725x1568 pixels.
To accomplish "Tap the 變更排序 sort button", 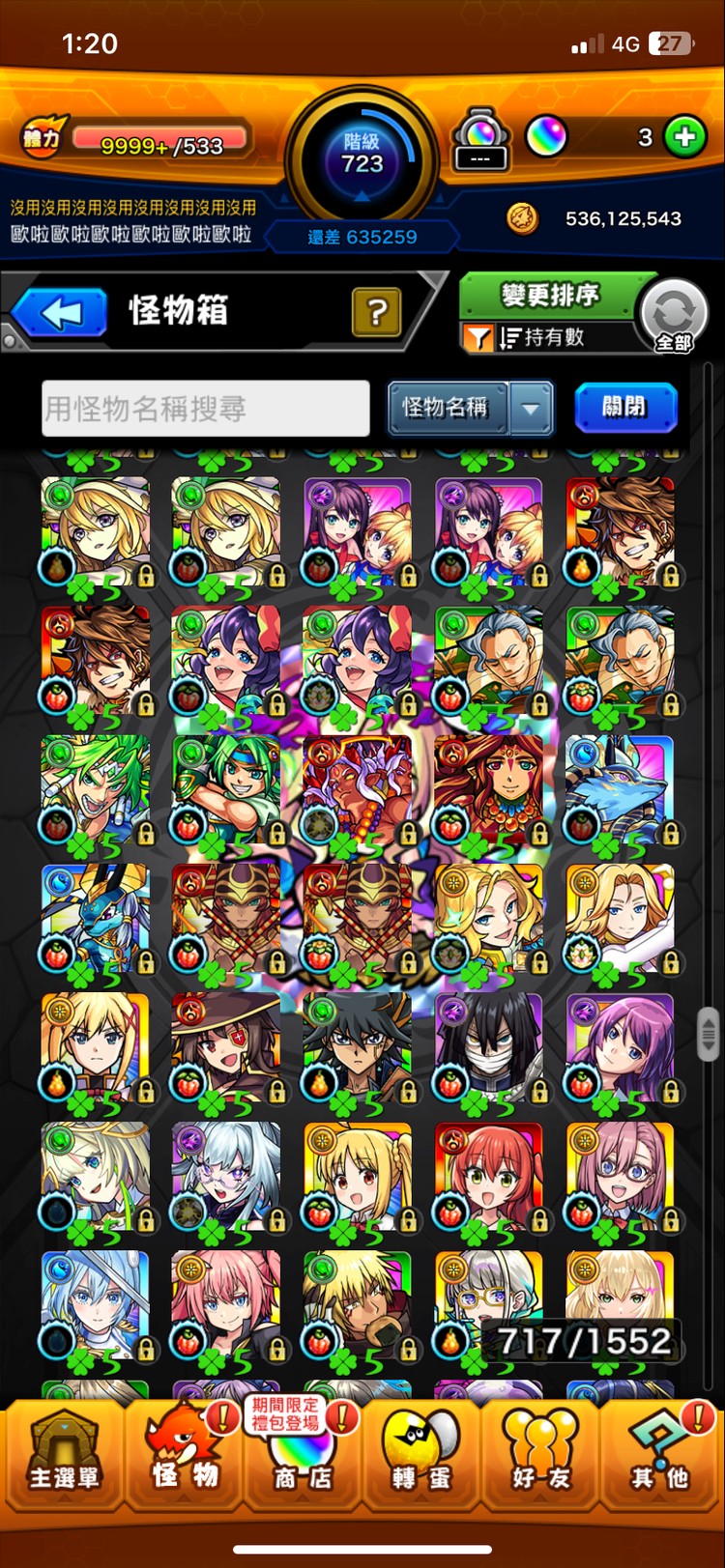I will pos(548,295).
